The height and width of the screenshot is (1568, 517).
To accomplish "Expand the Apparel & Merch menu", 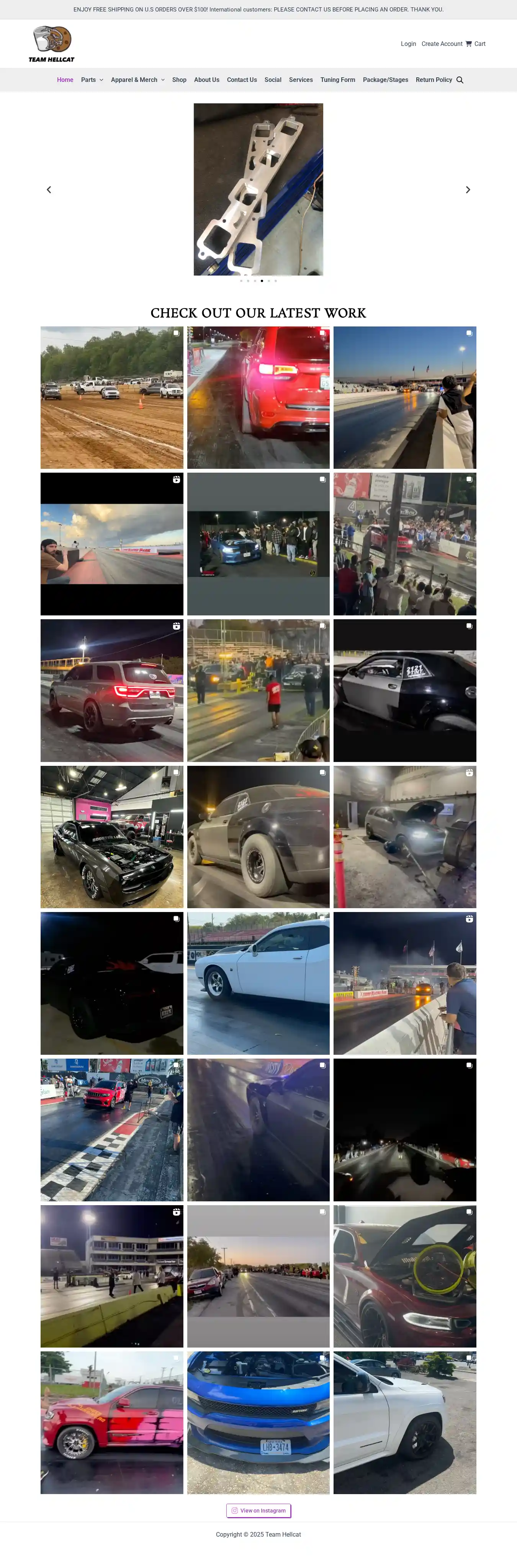I will pyautogui.click(x=137, y=80).
